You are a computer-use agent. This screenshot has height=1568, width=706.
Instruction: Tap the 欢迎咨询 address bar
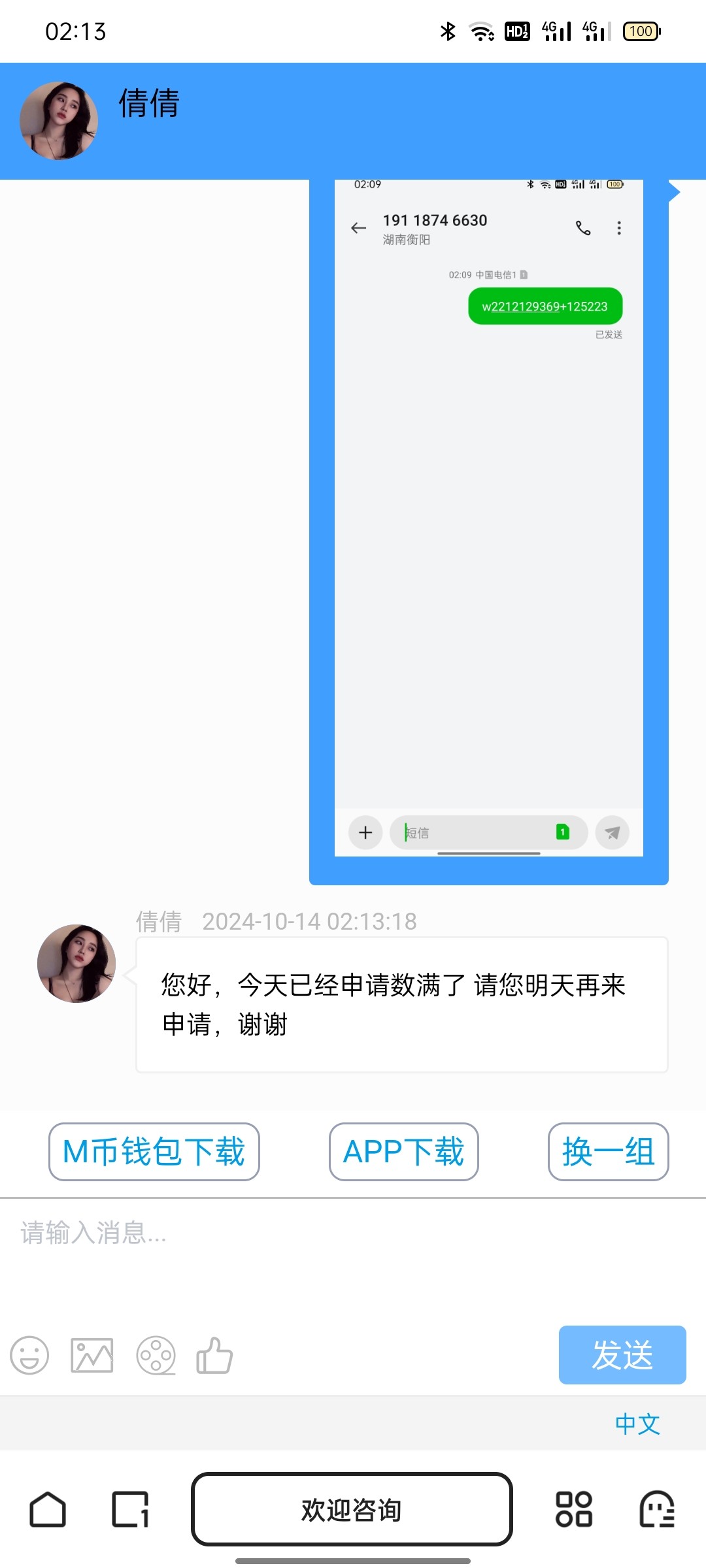coord(352,1510)
